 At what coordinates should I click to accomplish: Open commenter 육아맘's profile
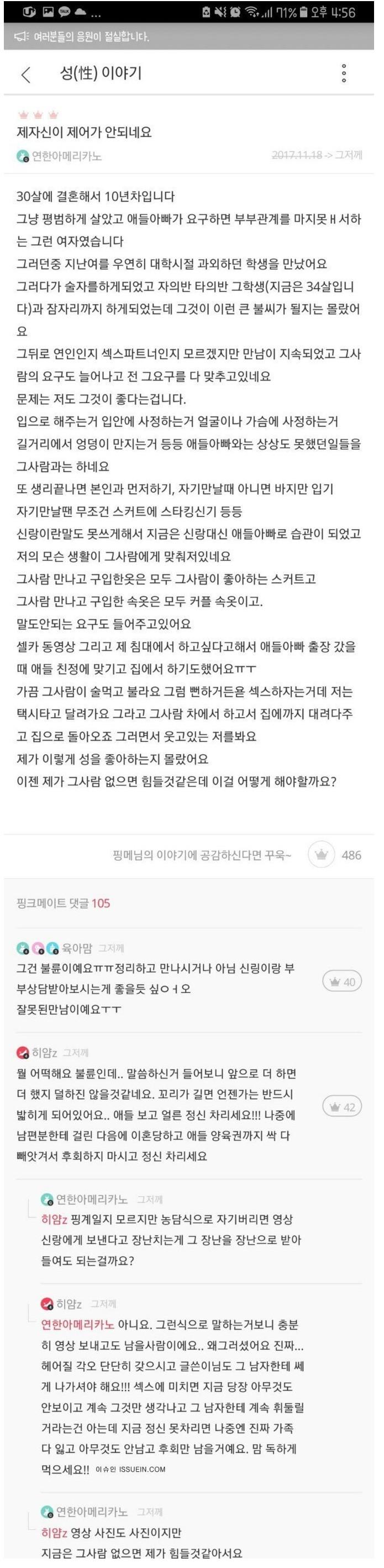click(77, 948)
